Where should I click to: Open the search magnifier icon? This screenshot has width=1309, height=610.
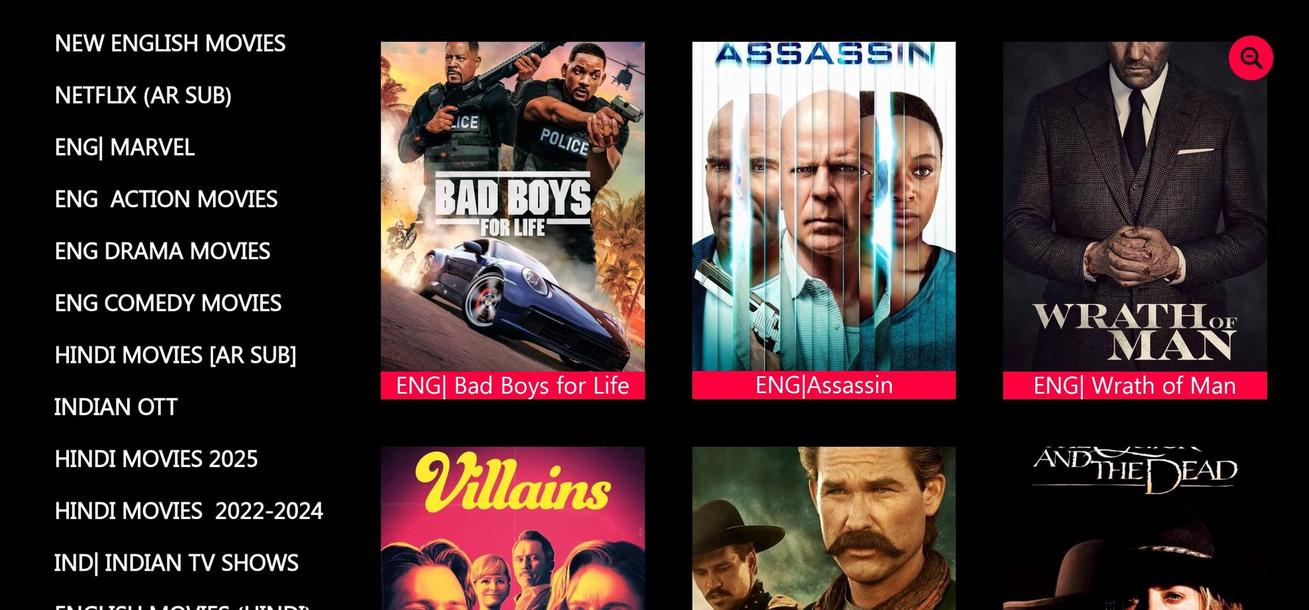(x=1250, y=58)
